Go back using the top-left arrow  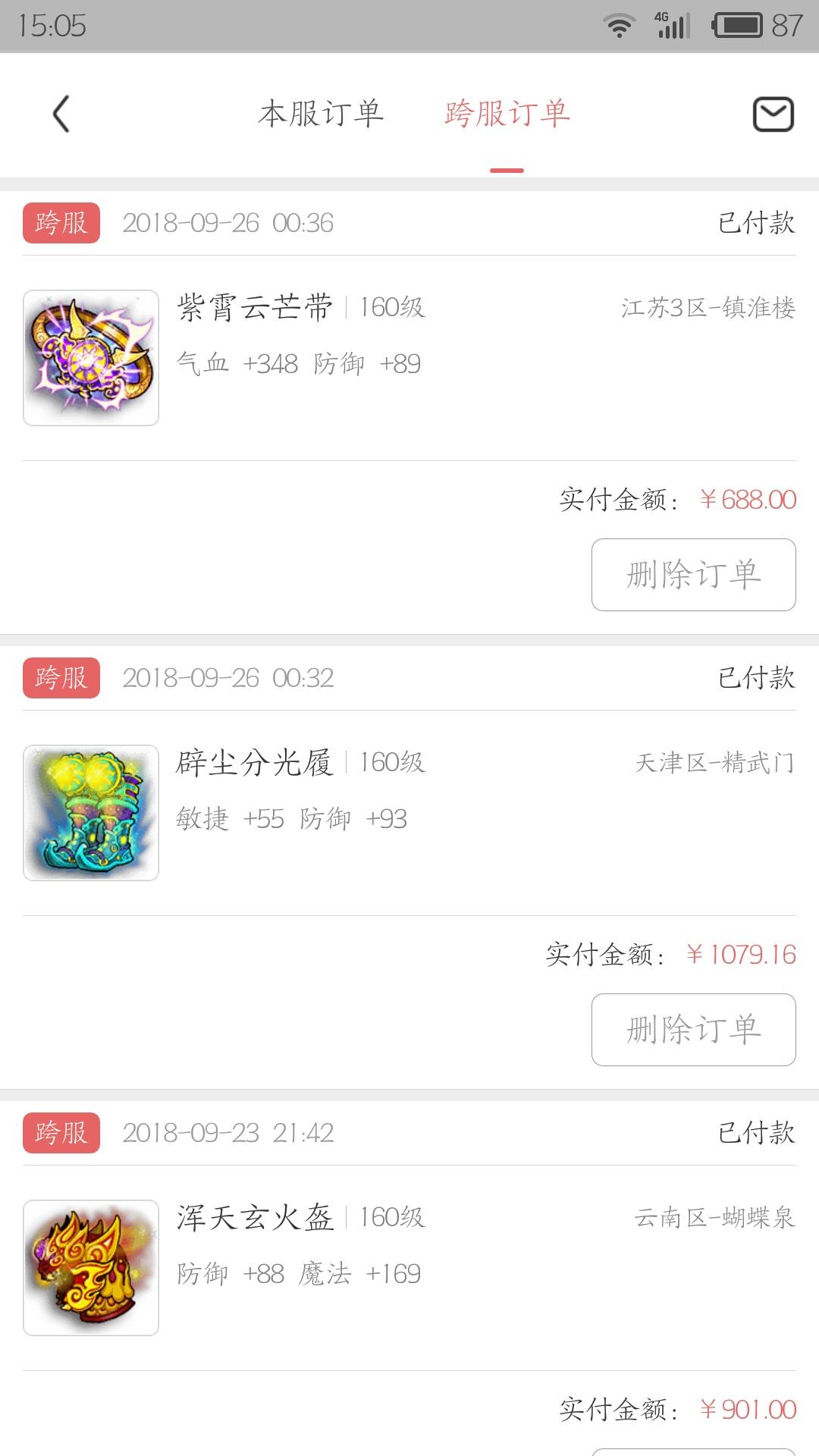point(61,114)
